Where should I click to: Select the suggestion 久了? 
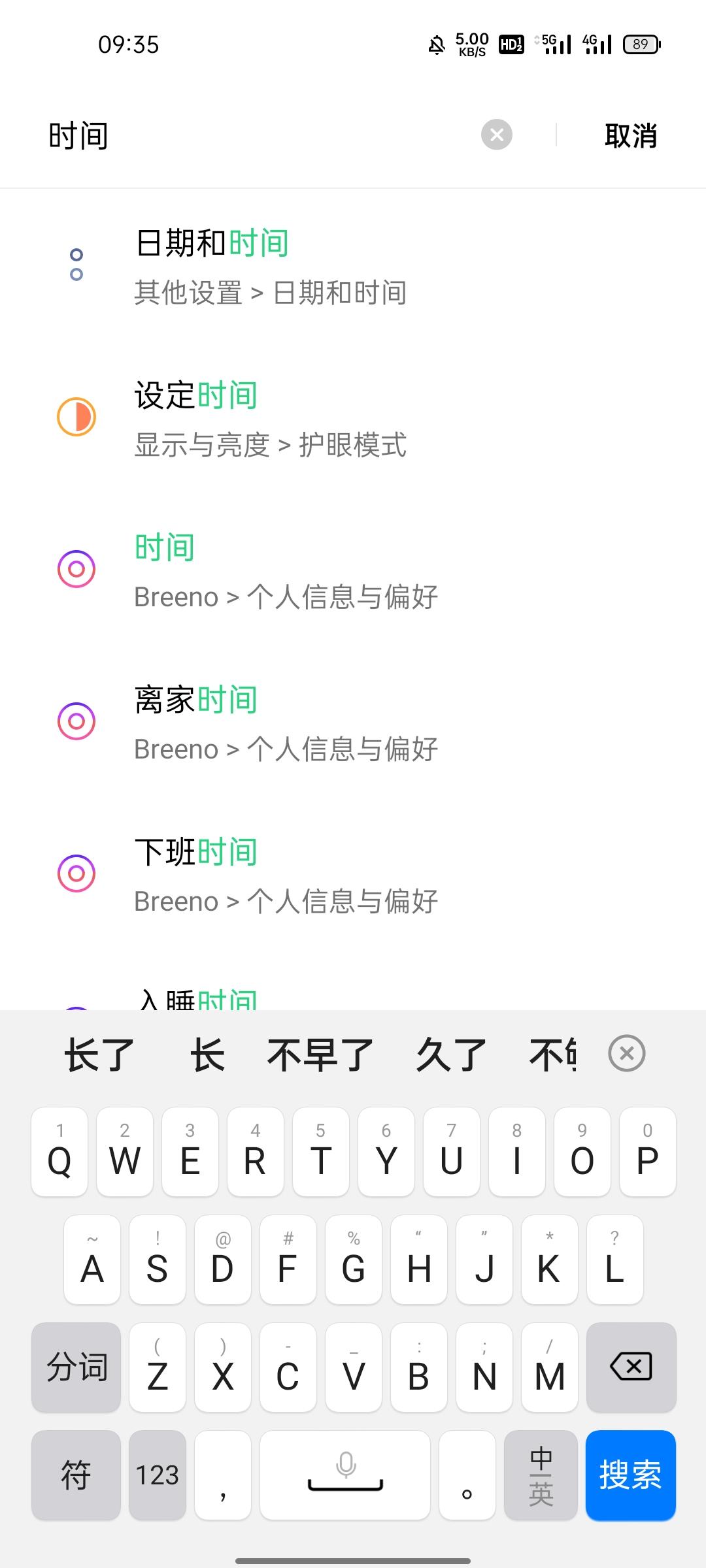point(451,1054)
